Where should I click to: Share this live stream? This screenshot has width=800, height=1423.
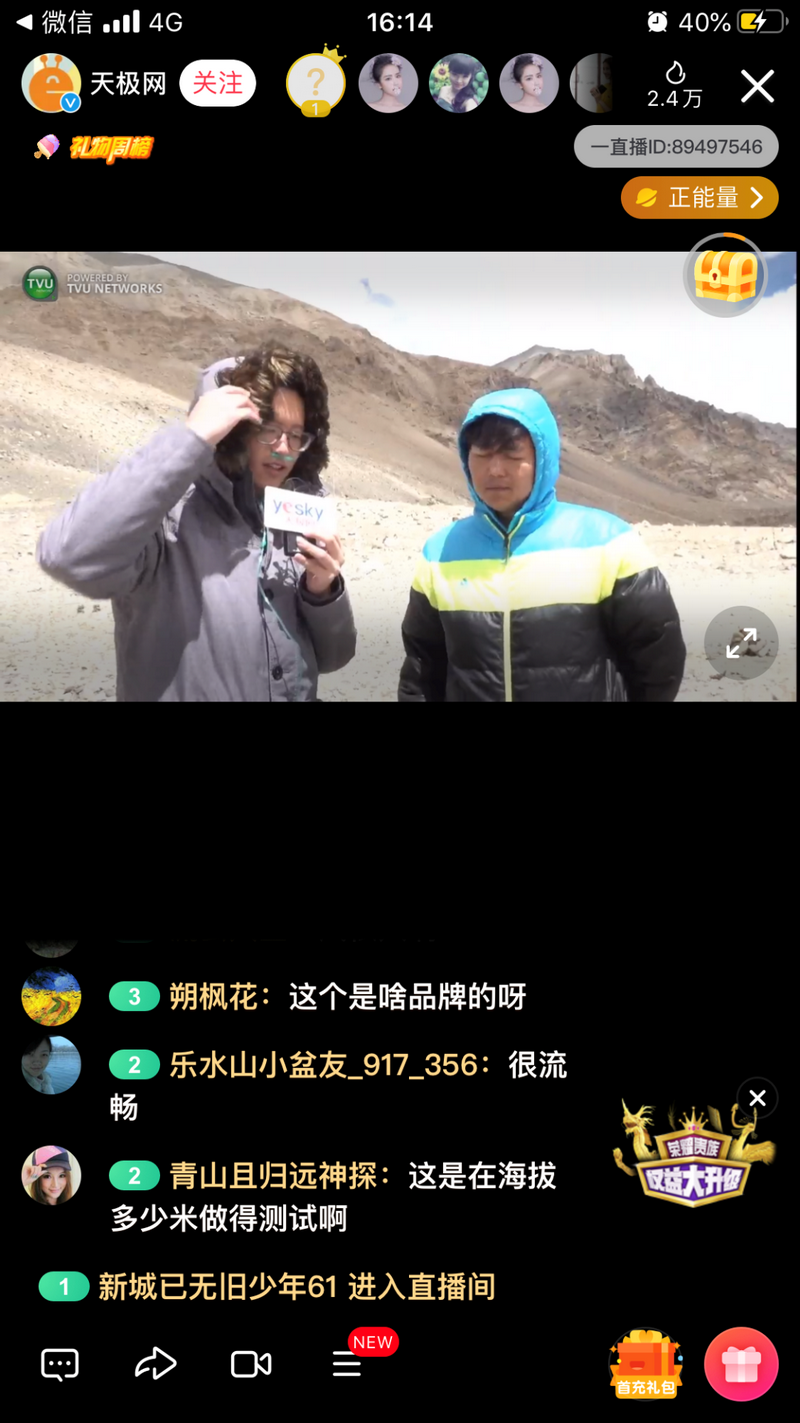(x=155, y=1364)
